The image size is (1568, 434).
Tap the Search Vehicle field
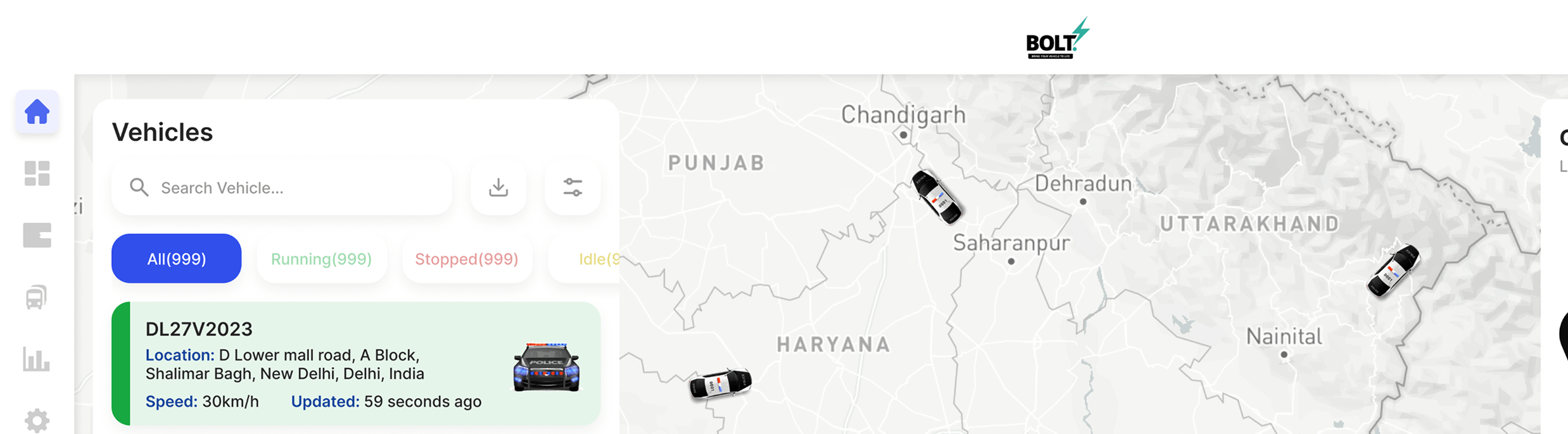[x=282, y=188]
